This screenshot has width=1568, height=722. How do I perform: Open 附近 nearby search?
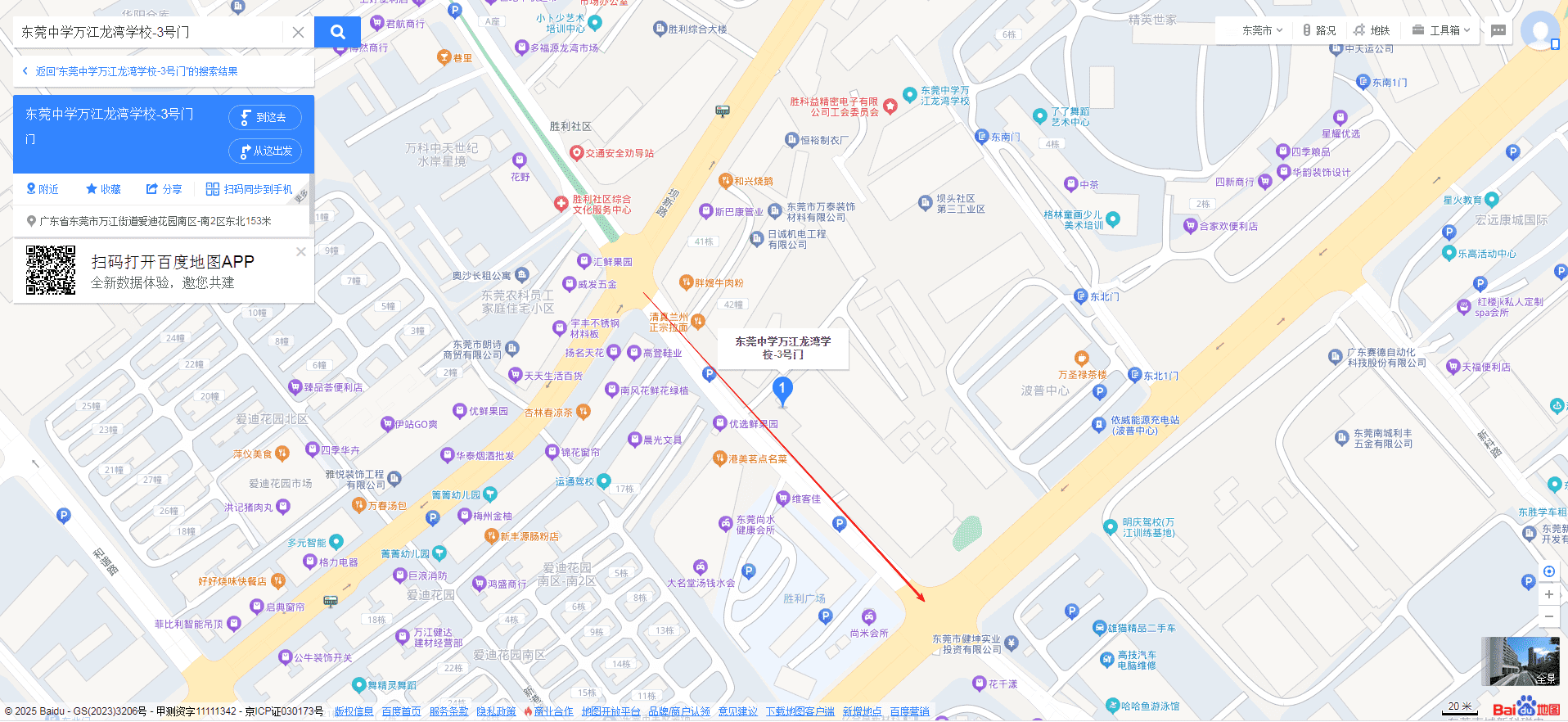pos(43,189)
